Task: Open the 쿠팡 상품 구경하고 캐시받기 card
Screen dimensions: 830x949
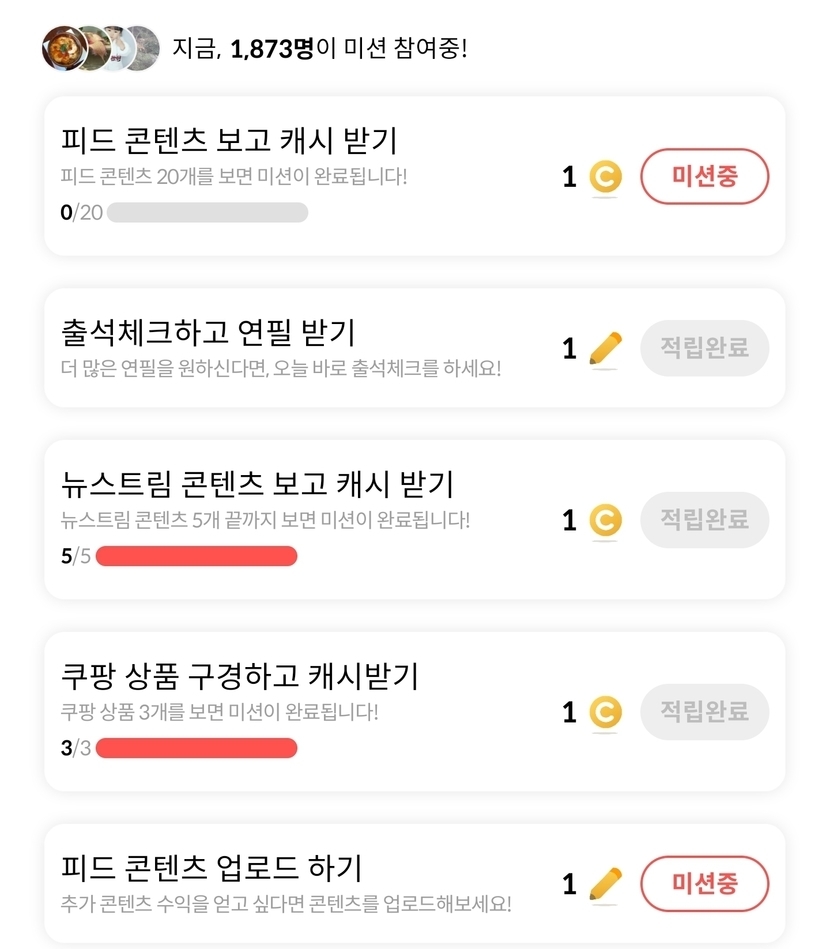Action: [x=300, y=711]
